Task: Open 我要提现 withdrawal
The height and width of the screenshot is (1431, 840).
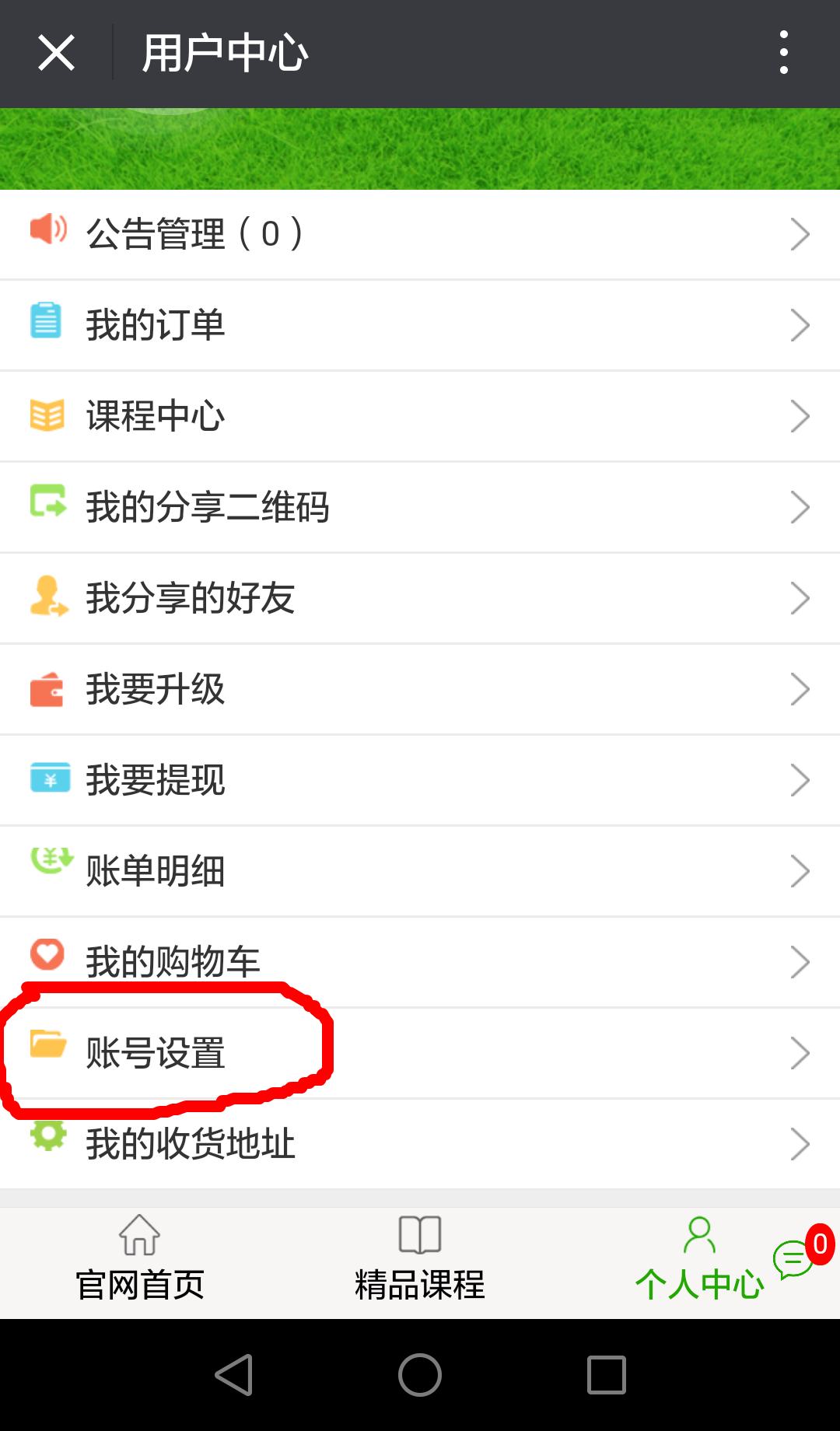Action: tap(420, 780)
